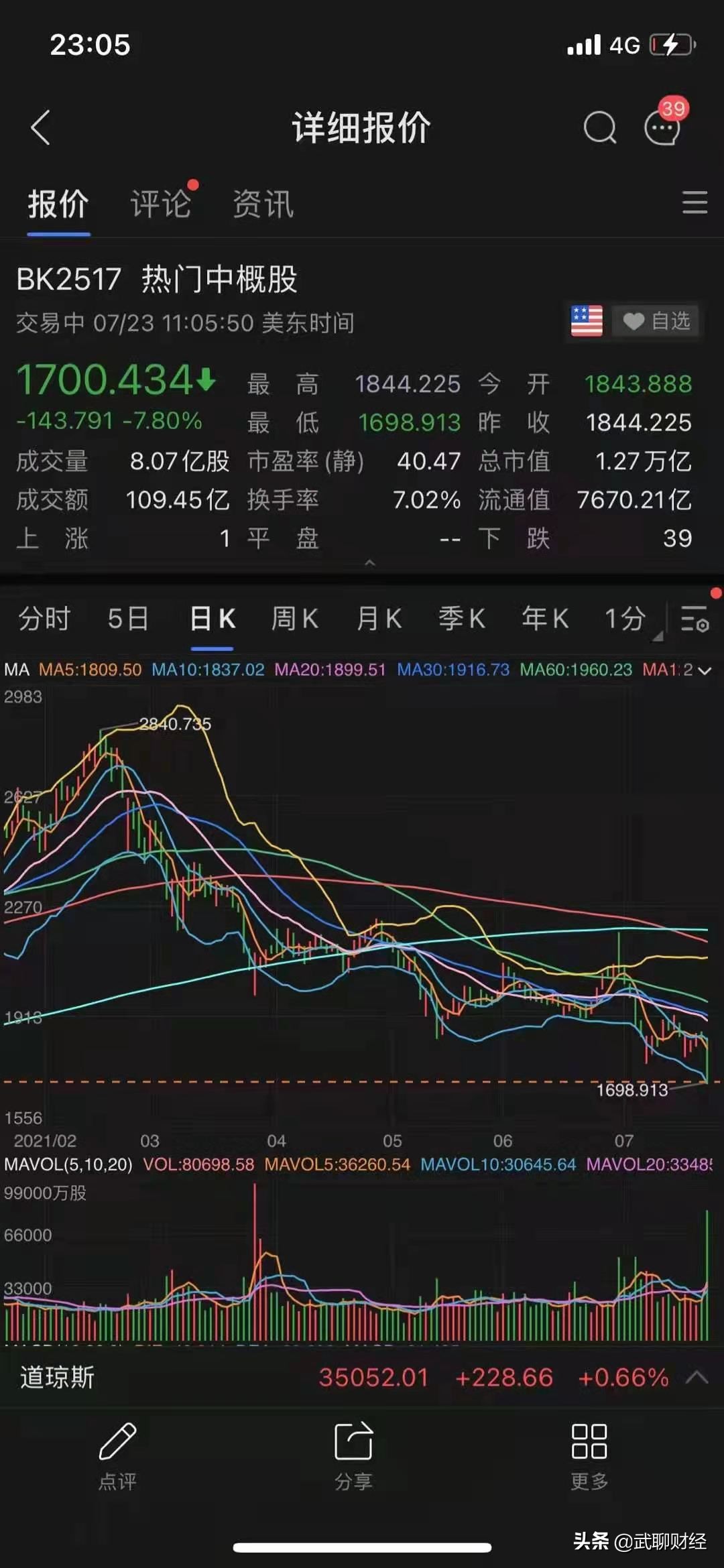Tap 点评 to write a comment
The image size is (724, 1568).
point(118,1455)
